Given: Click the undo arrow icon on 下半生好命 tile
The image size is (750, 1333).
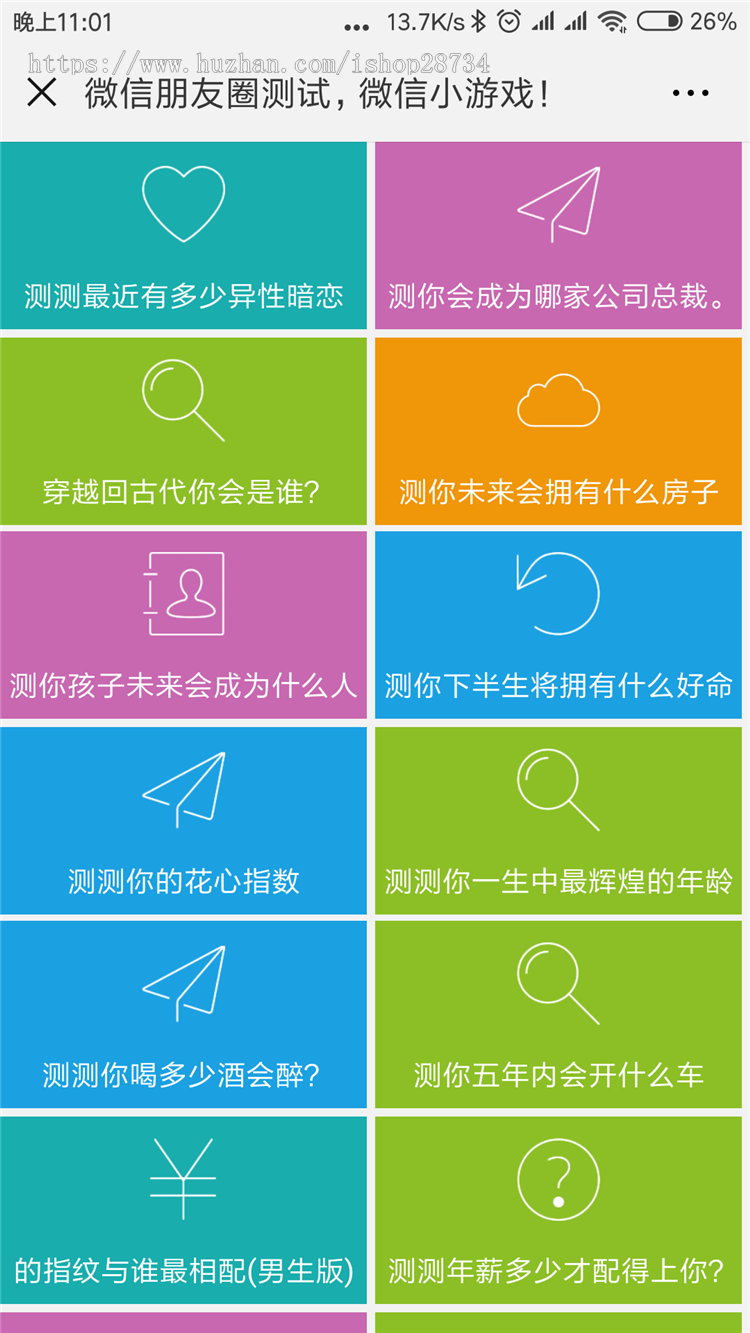Looking at the screenshot, I should pos(558,592).
